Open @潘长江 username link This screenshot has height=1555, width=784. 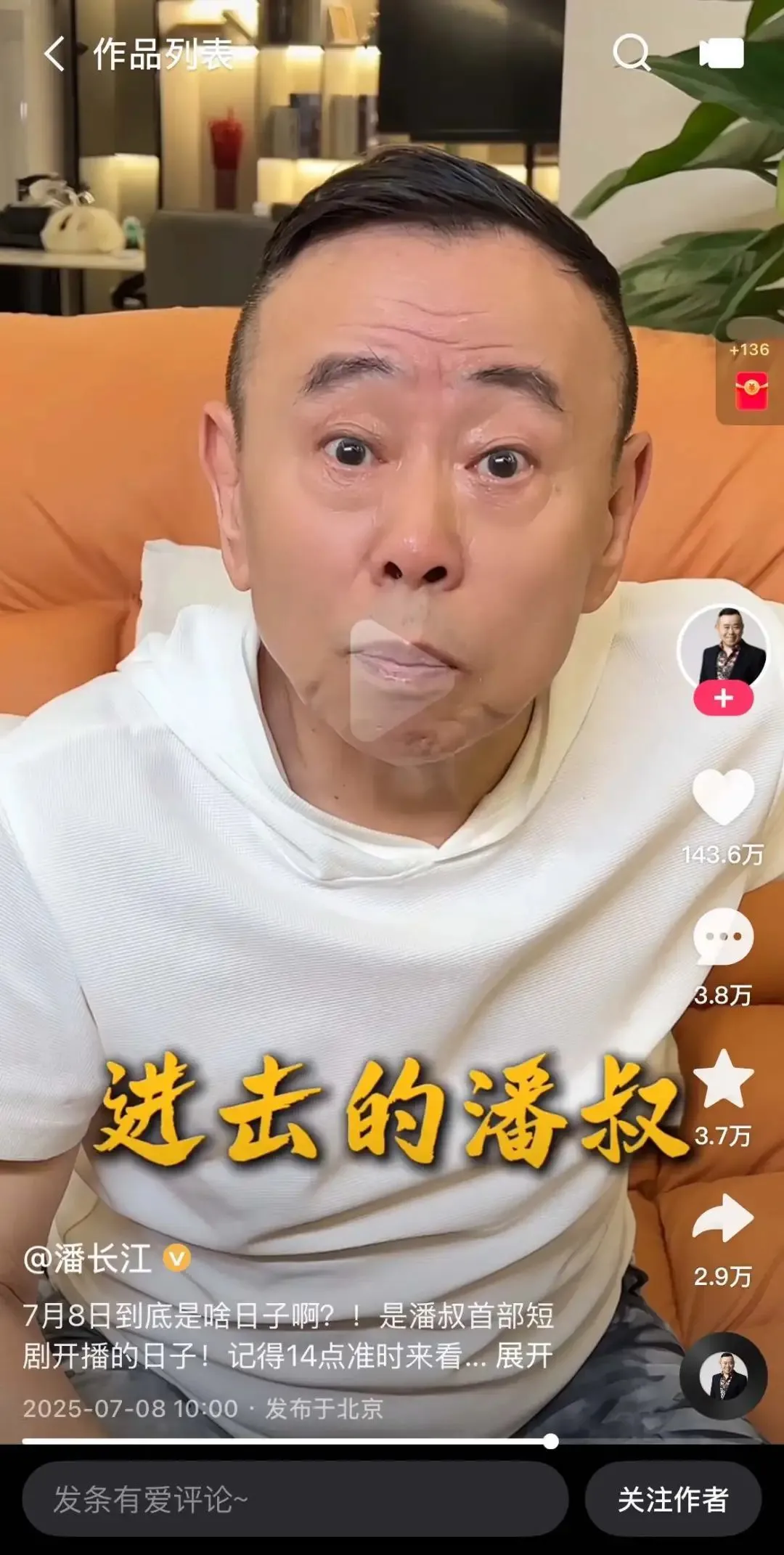(88, 1258)
